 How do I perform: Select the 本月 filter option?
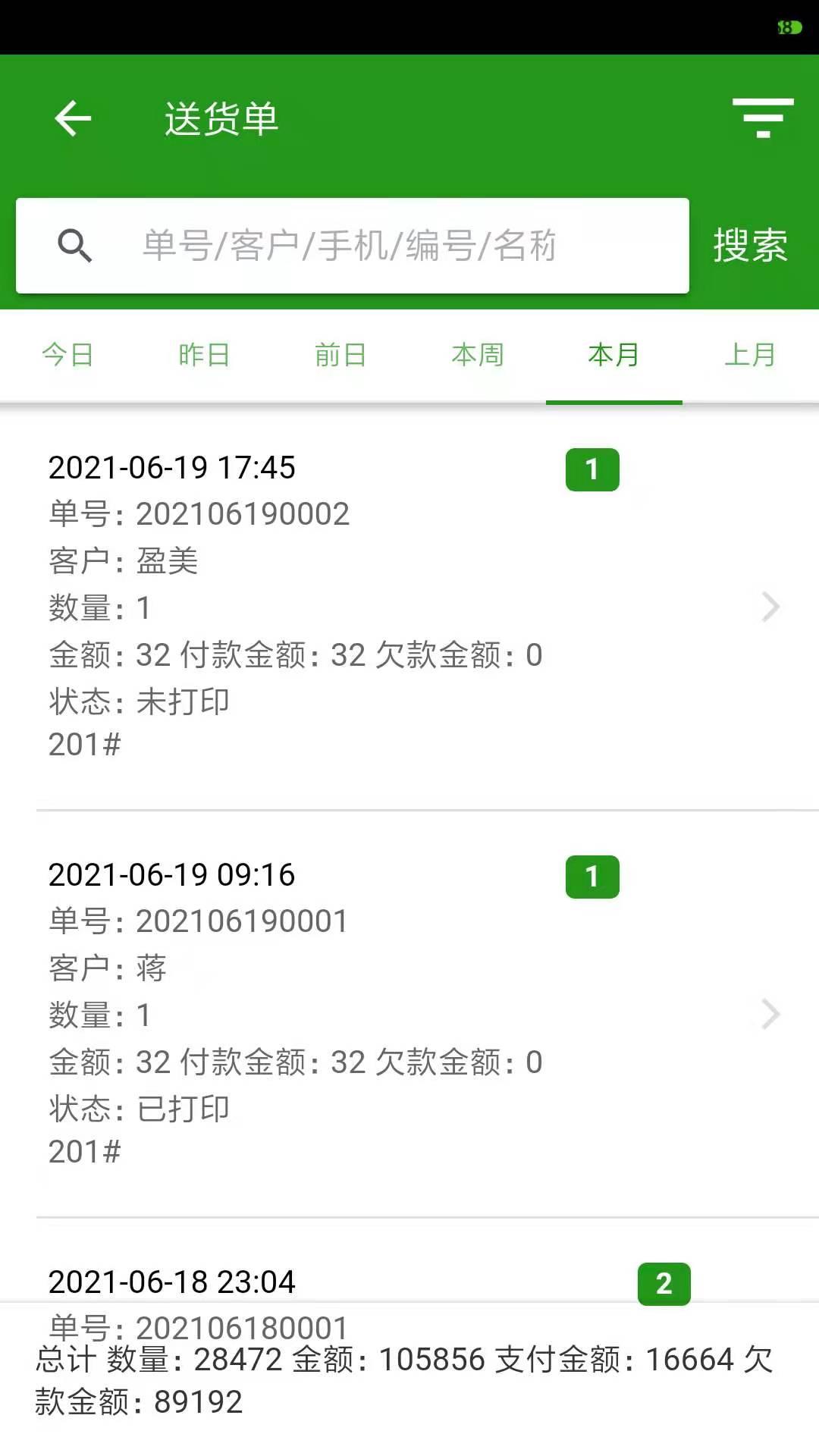click(614, 354)
